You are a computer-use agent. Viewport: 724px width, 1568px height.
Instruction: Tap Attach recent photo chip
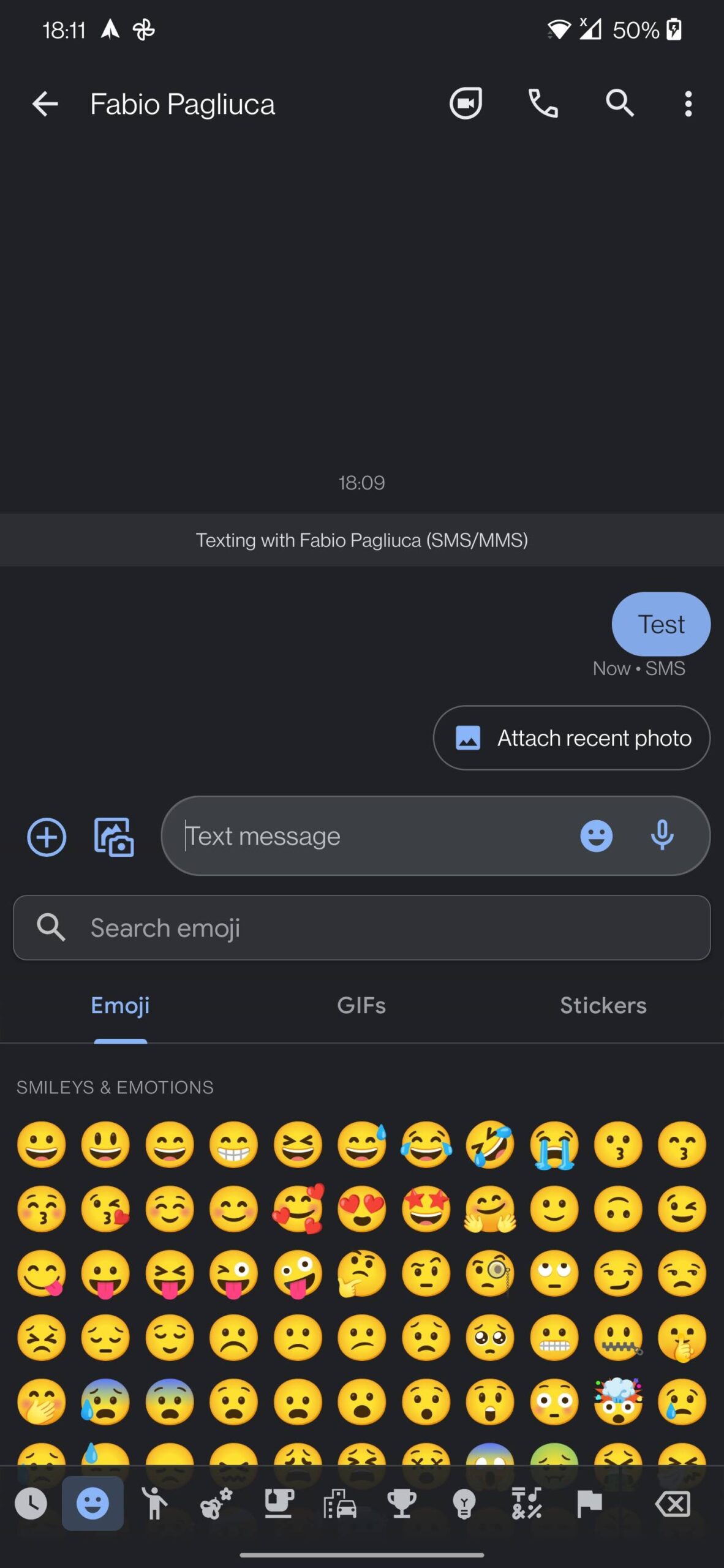571,737
